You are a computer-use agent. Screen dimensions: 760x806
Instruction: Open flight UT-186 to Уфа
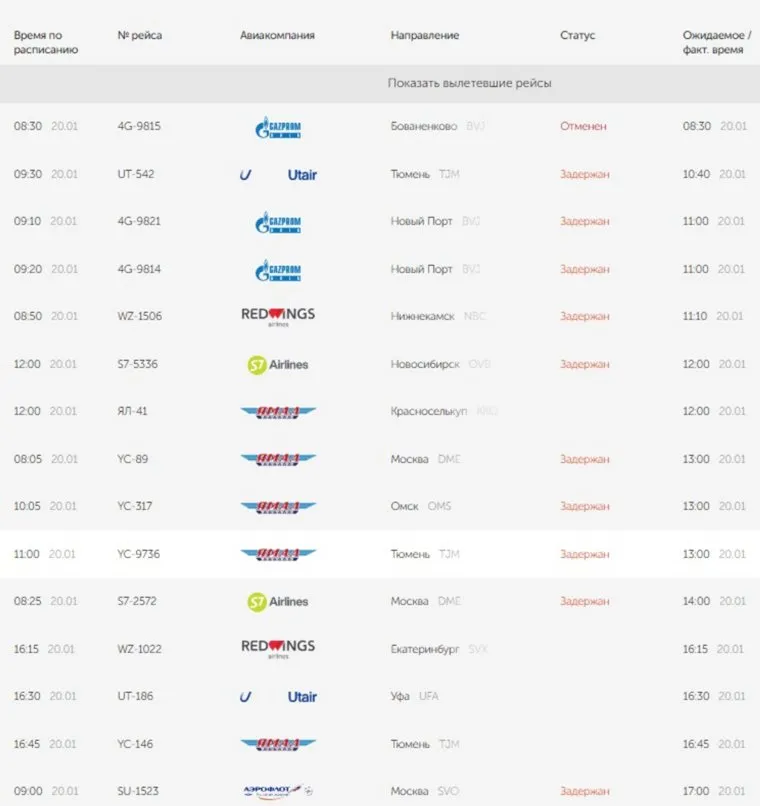[135, 696]
